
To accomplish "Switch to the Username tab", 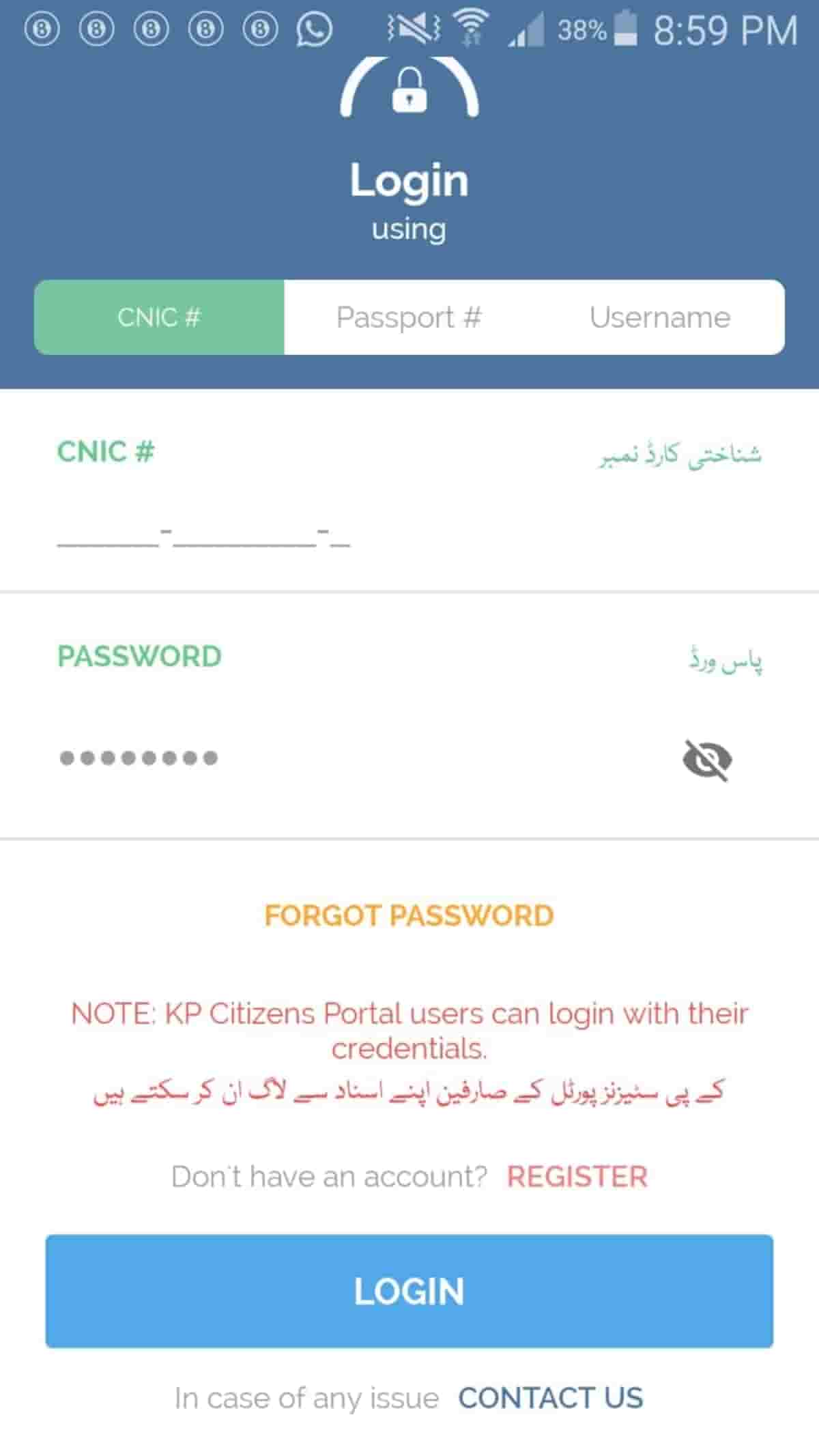I will (659, 317).
